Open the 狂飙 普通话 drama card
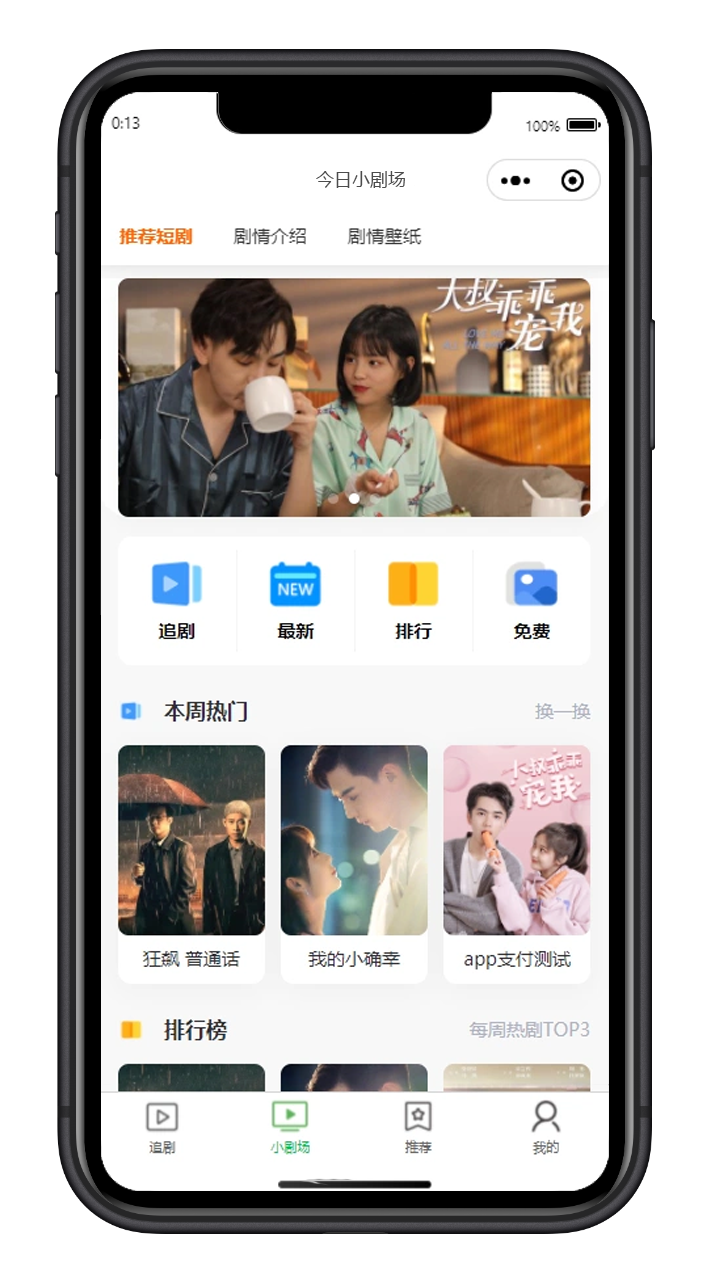Image resolution: width=720 pixels, height=1280 pixels. [191, 862]
